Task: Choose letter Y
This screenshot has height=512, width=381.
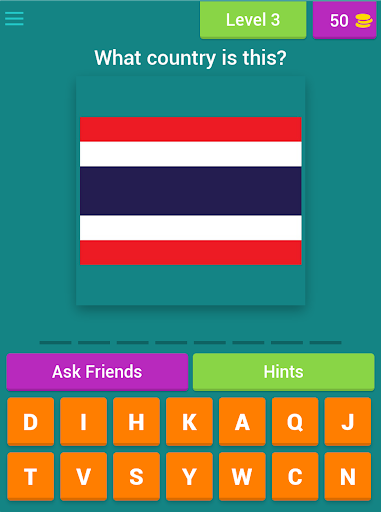Action: tap(189, 477)
